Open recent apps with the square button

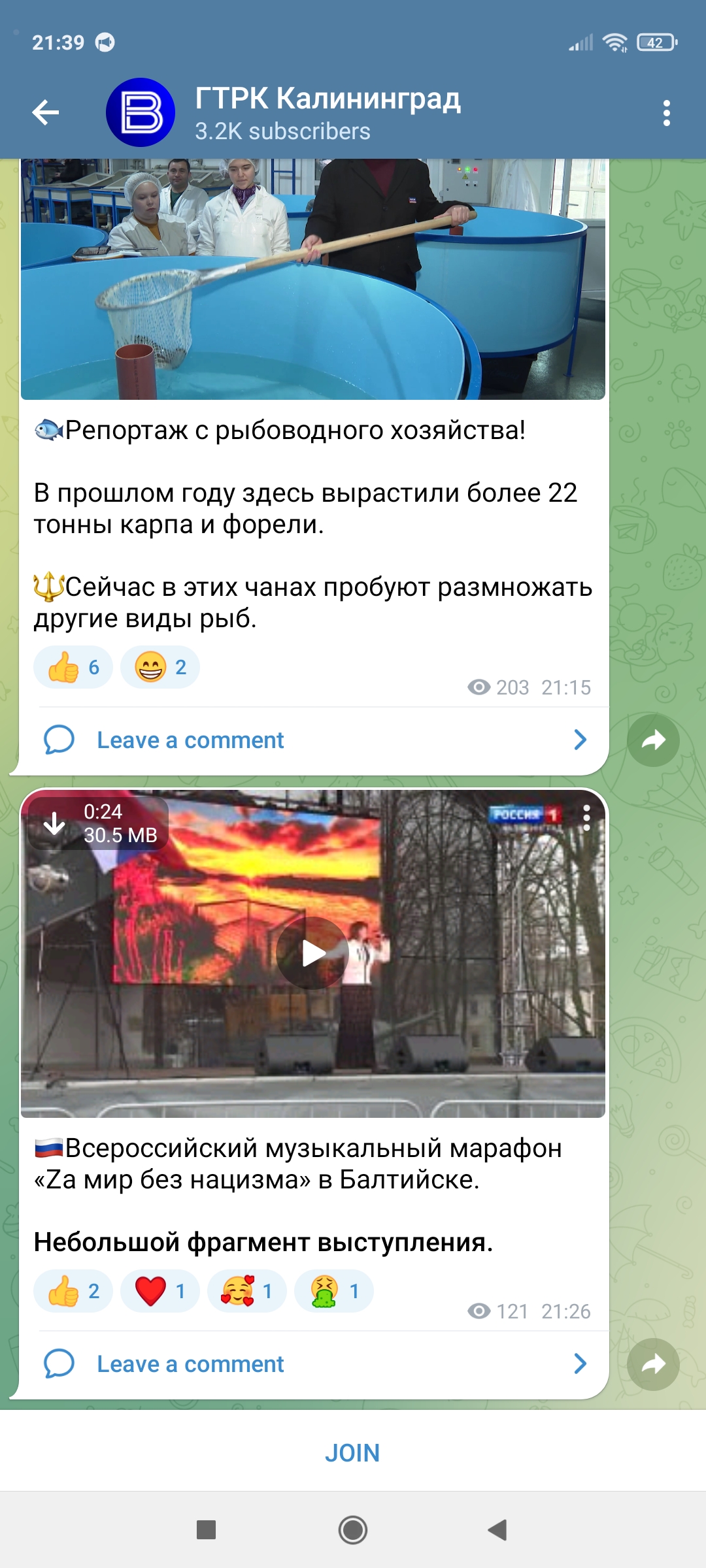click(206, 1529)
